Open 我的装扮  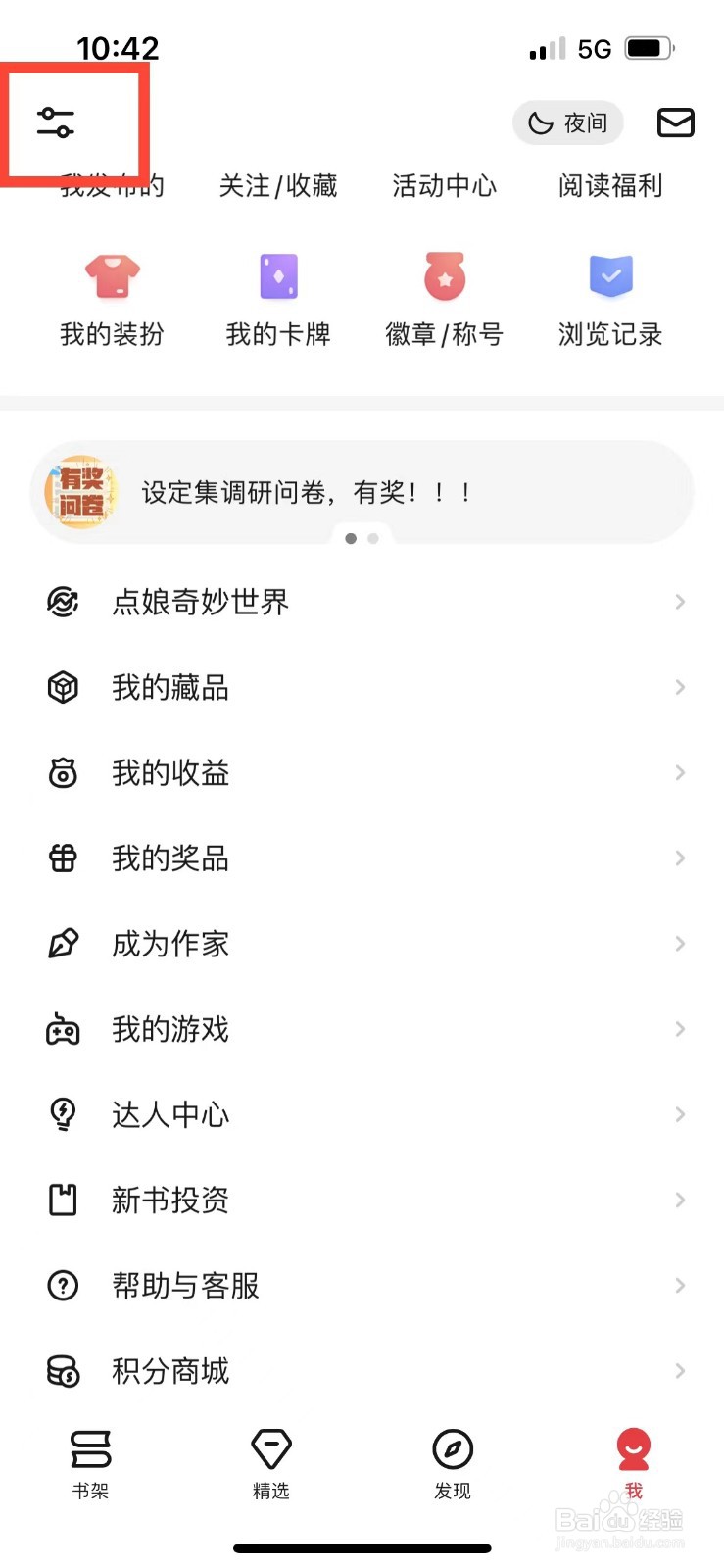point(112,299)
